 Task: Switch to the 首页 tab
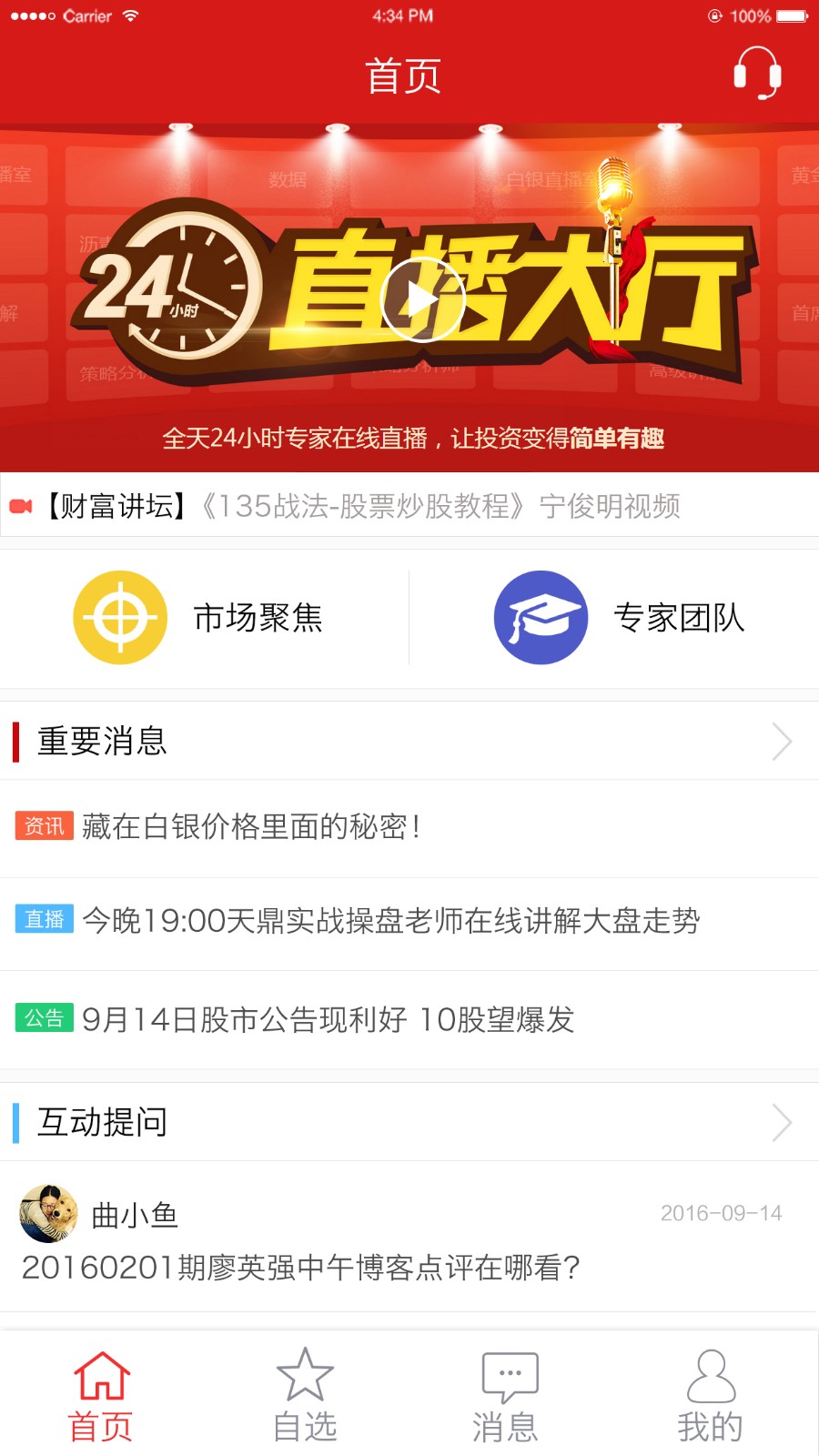[101, 1397]
